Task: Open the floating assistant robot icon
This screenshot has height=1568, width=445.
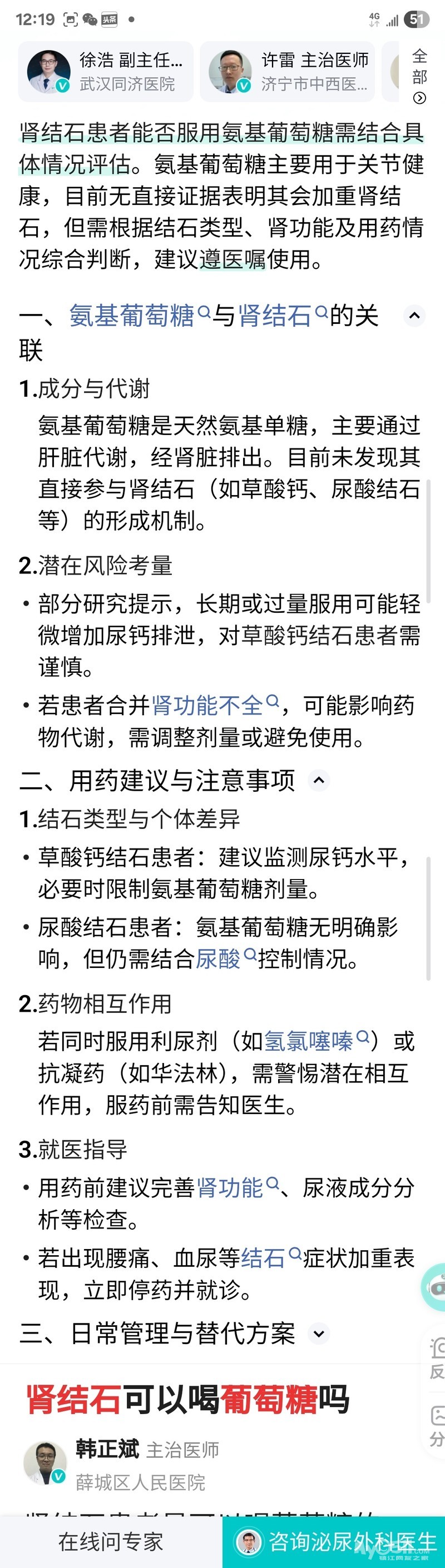Action: (434, 1287)
